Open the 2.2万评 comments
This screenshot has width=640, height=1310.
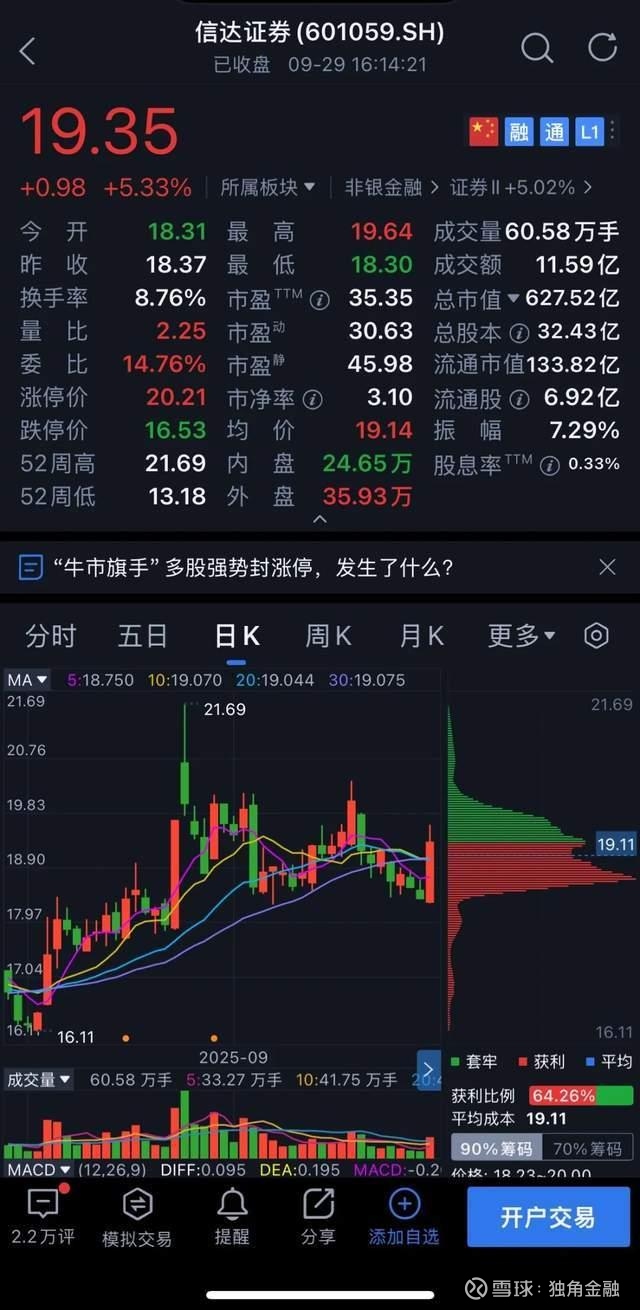click(43, 1216)
